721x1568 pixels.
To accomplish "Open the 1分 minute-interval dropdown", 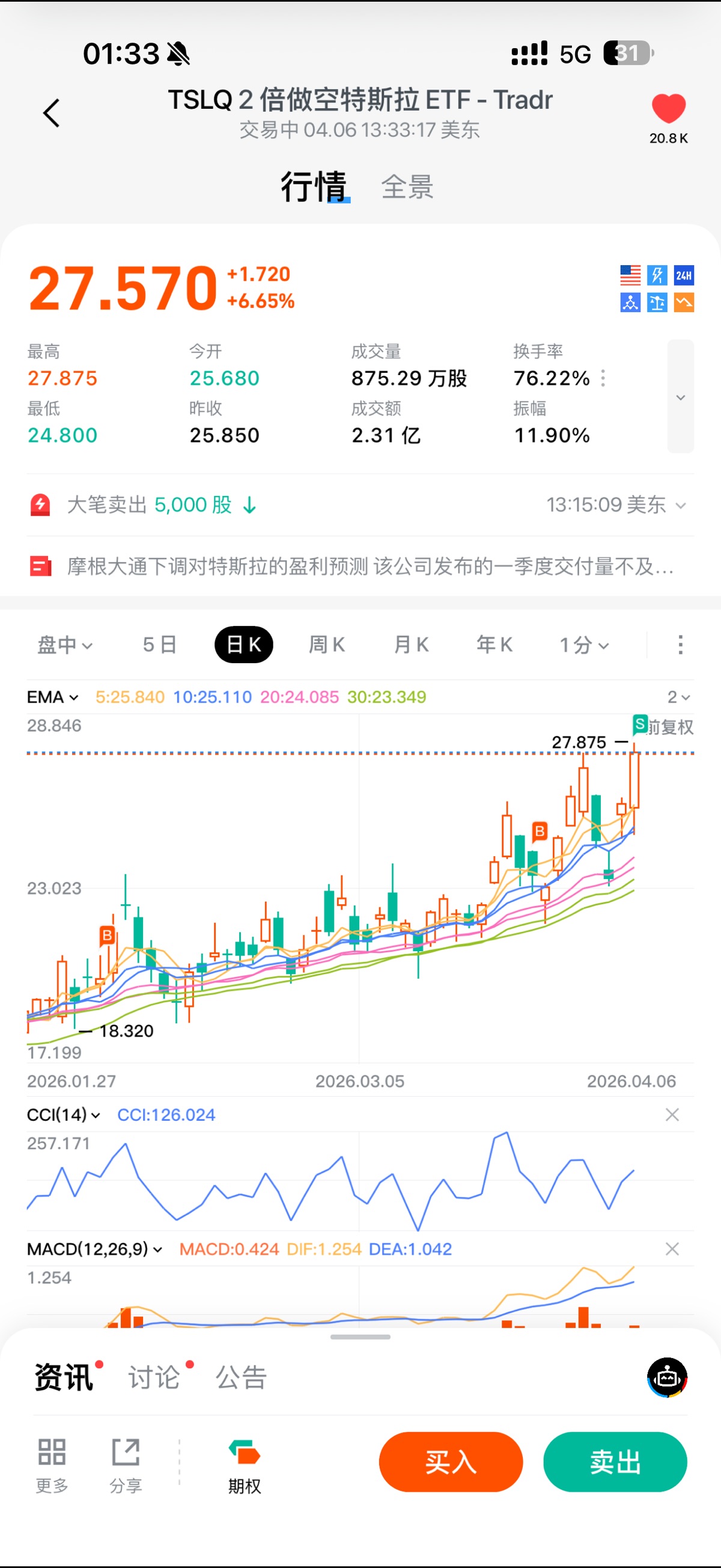I will [583, 645].
